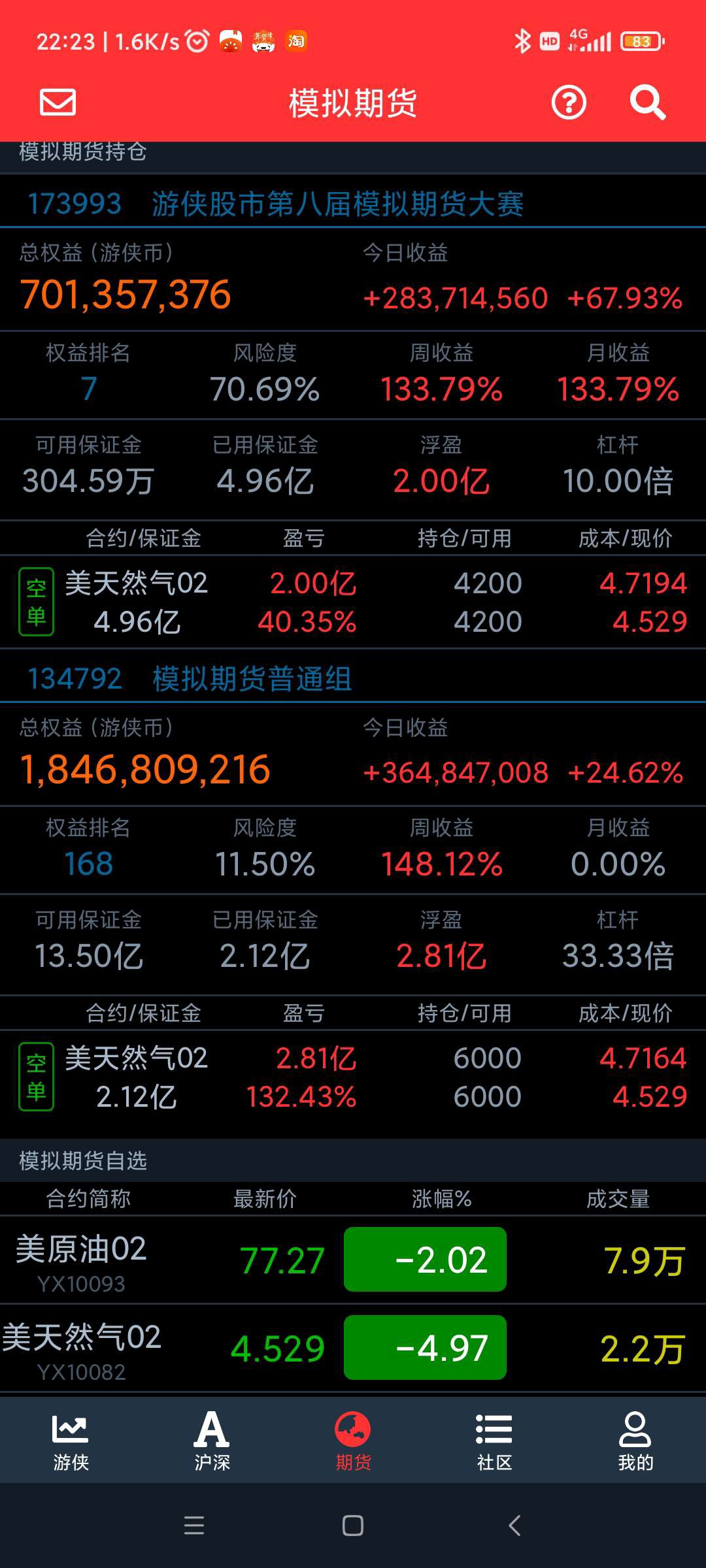Open 美天然气02 YX10082 in watchlist
The height and width of the screenshot is (1568, 706).
click(x=353, y=1348)
